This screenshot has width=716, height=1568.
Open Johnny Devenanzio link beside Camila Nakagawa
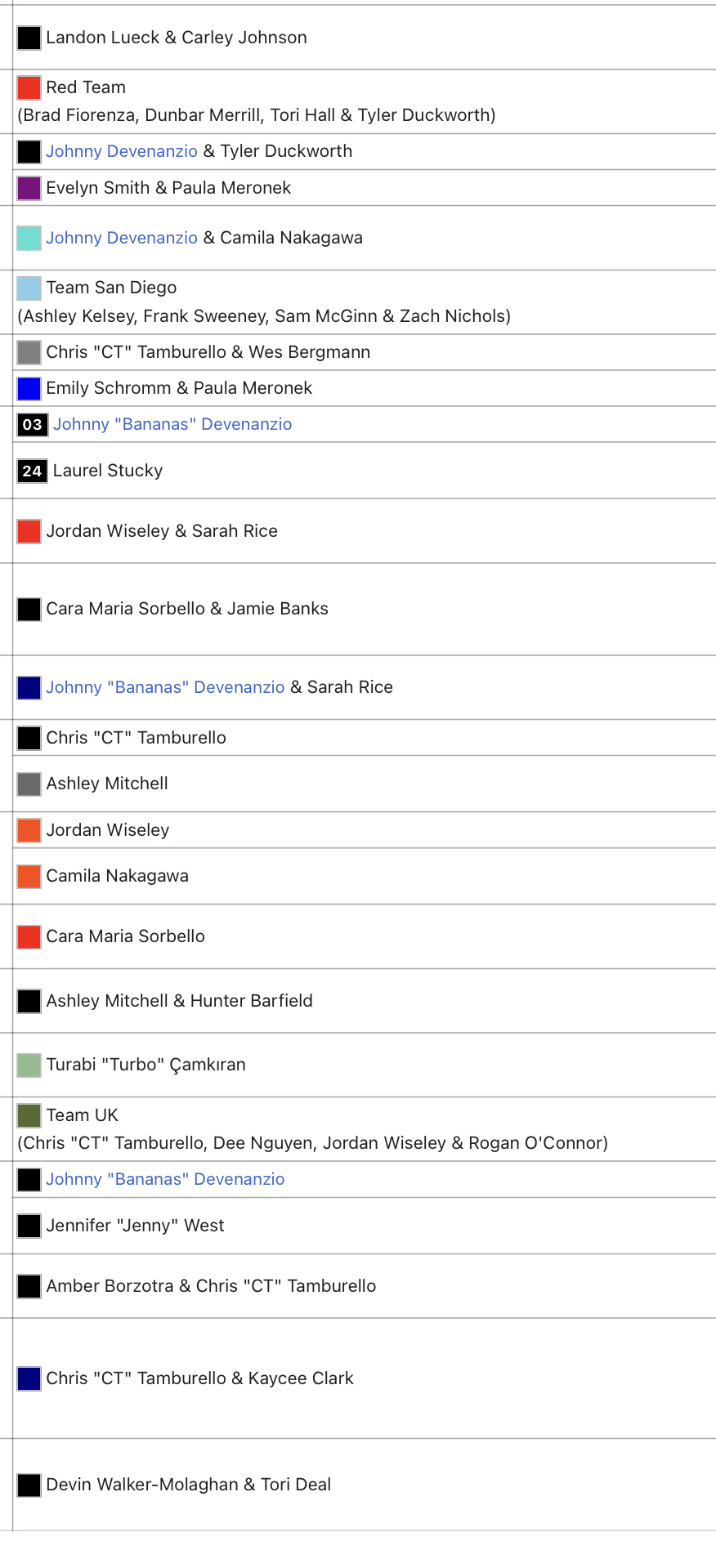(x=122, y=238)
